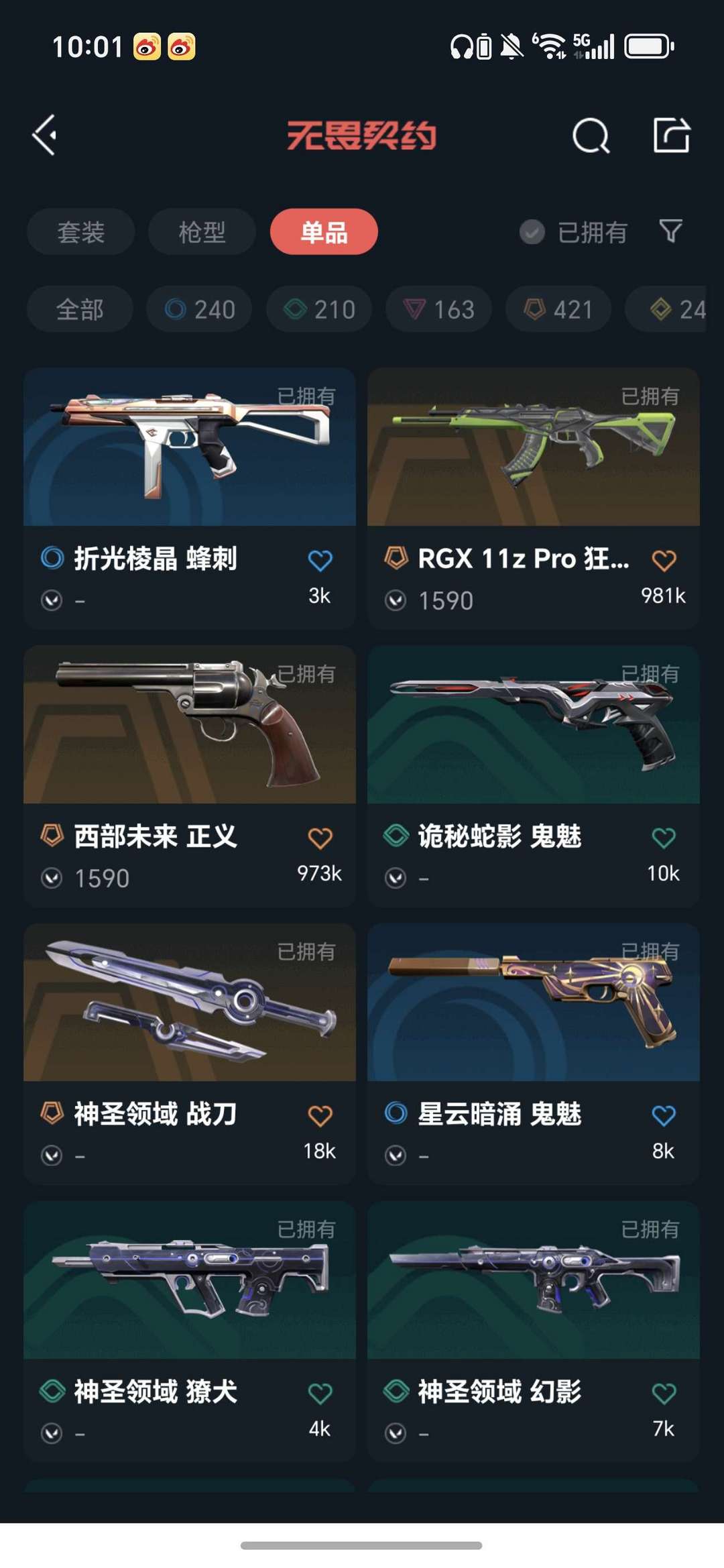
Task: Select the purple rarity tier showing 163
Action: pos(438,309)
